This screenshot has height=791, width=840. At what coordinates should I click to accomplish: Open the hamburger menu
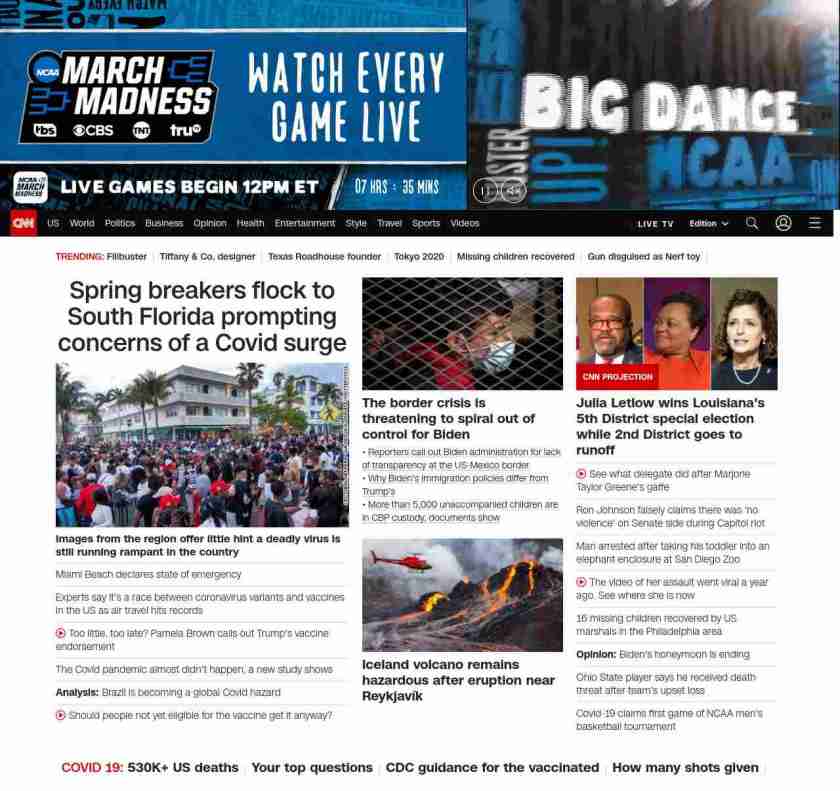pos(815,223)
